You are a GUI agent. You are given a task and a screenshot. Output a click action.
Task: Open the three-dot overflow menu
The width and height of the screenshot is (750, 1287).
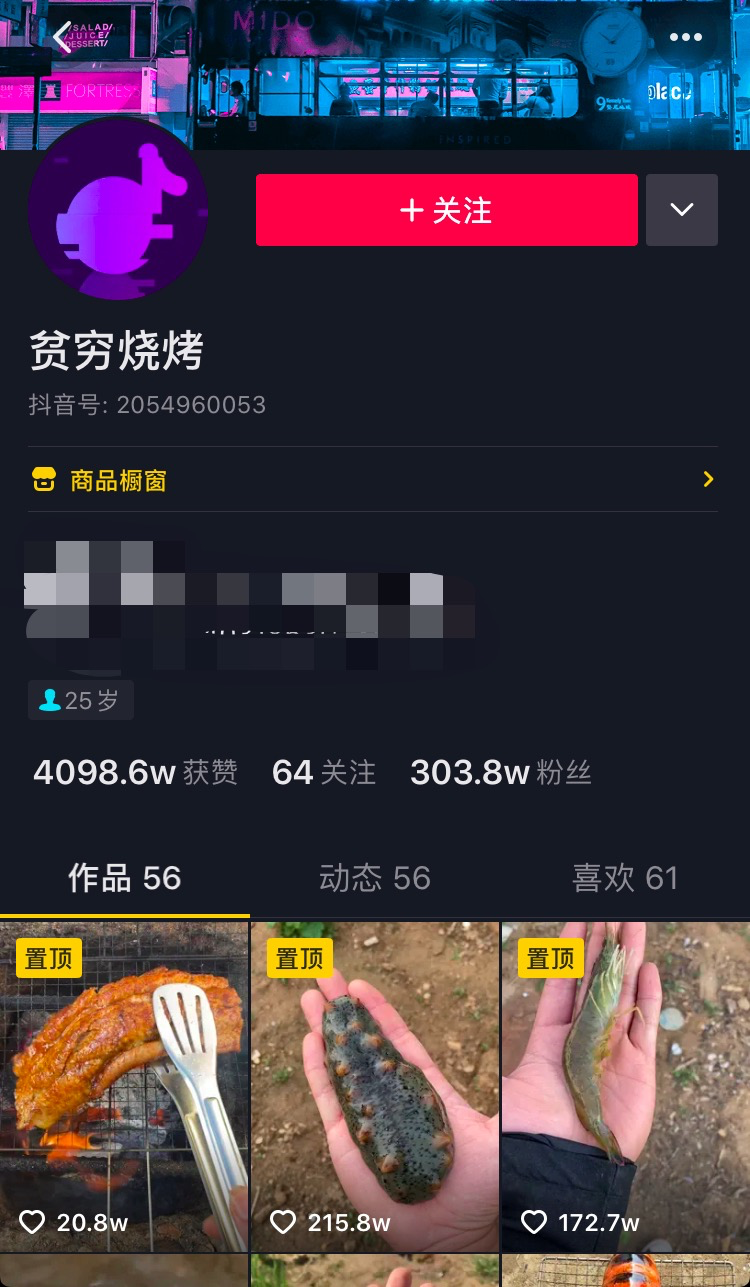[685, 37]
